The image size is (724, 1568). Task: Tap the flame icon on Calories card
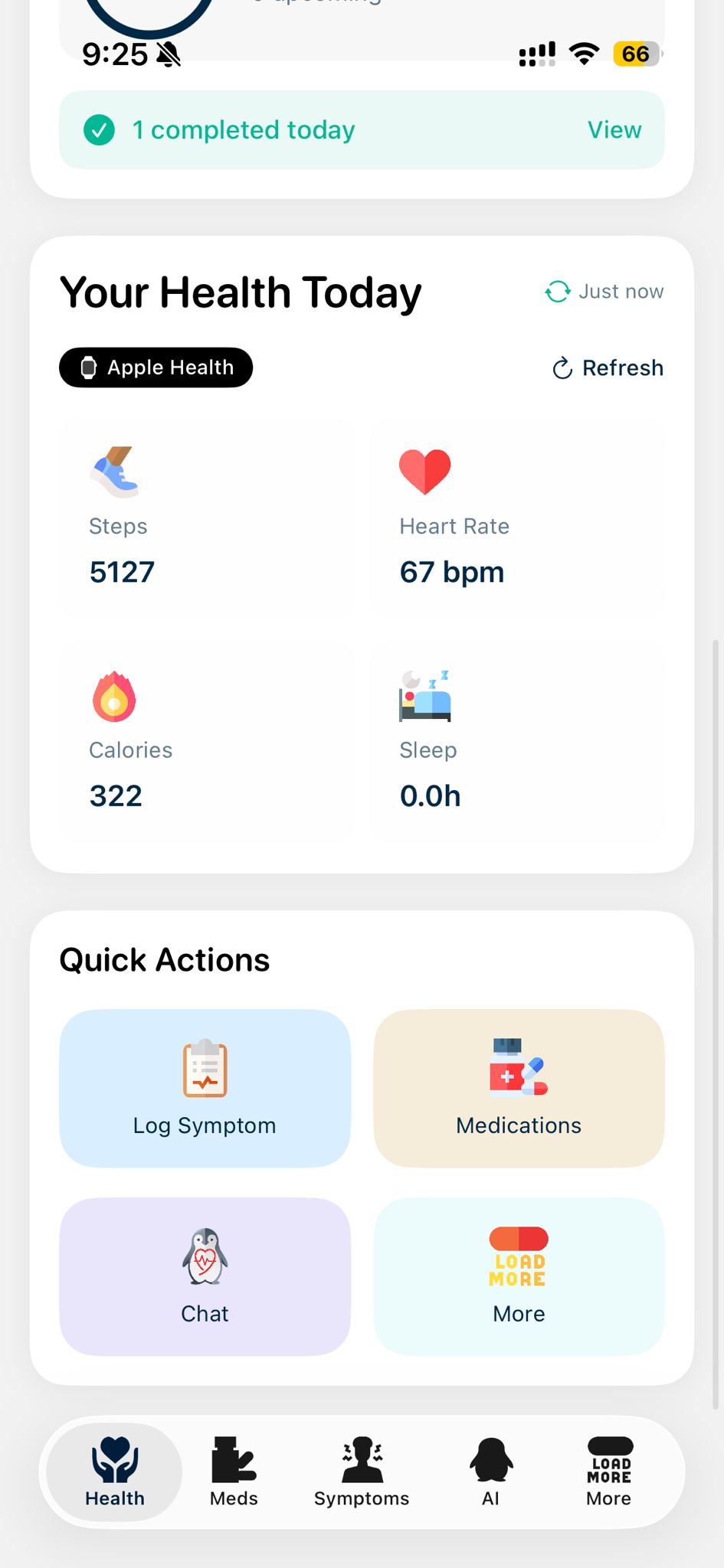pyautogui.click(x=113, y=695)
